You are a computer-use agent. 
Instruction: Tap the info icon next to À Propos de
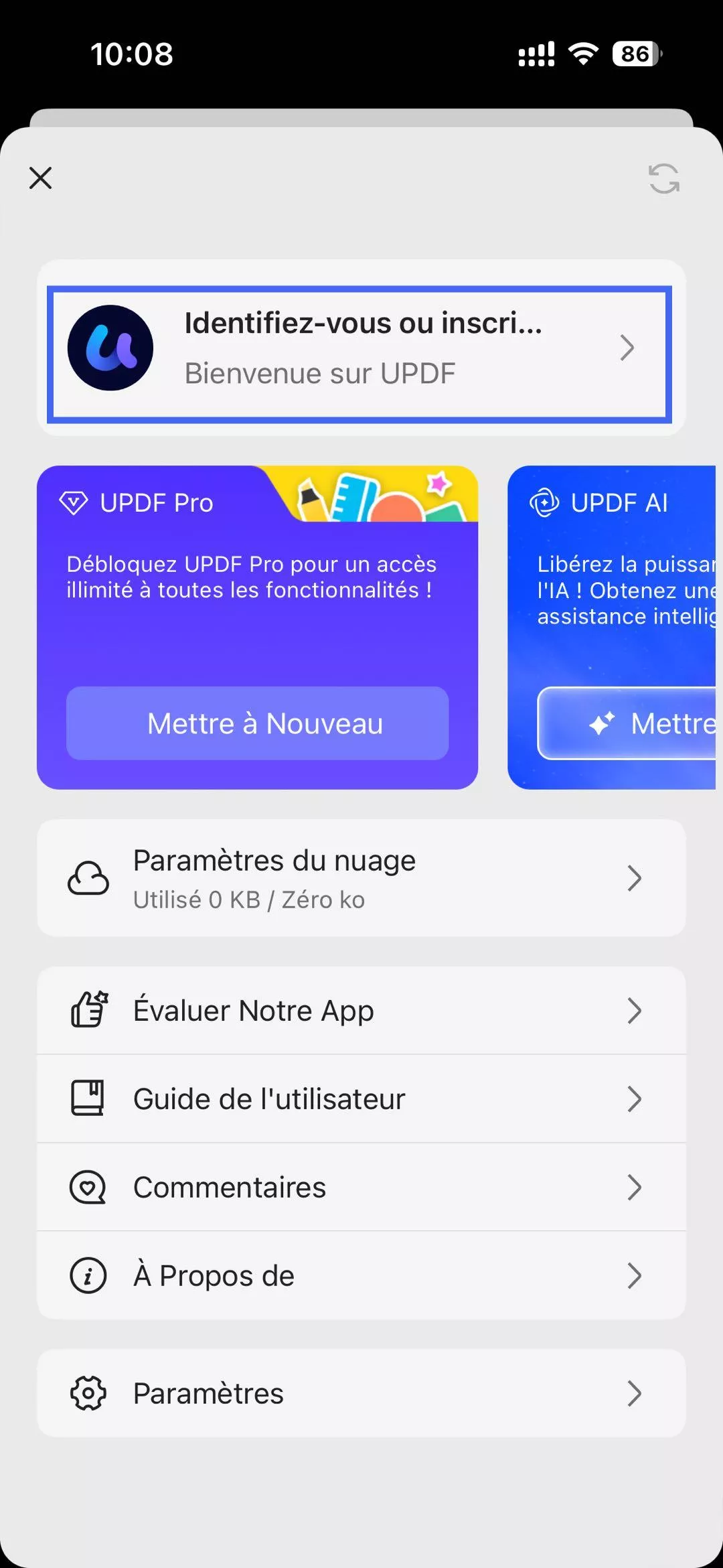coord(88,1275)
